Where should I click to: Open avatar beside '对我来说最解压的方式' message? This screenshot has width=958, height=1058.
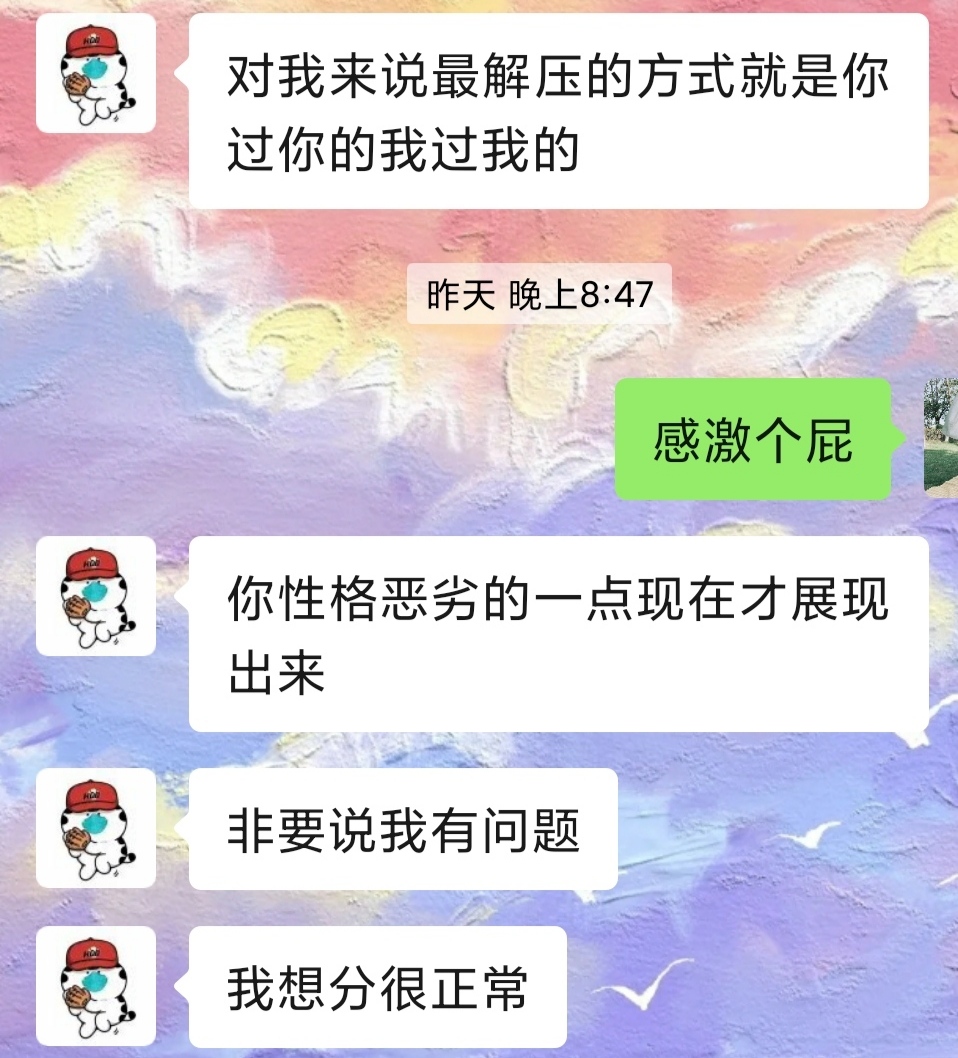[96, 73]
